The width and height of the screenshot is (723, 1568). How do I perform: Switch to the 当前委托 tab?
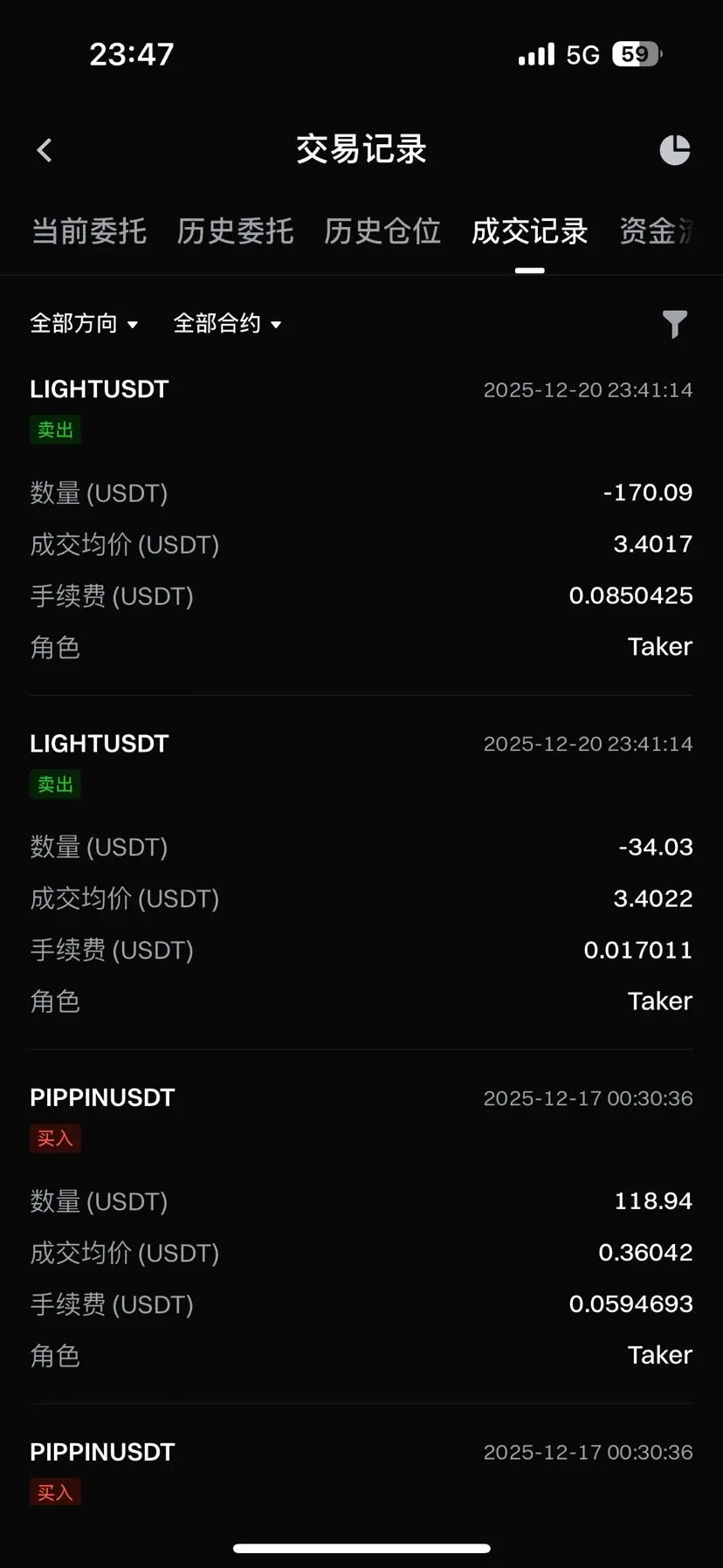click(89, 231)
